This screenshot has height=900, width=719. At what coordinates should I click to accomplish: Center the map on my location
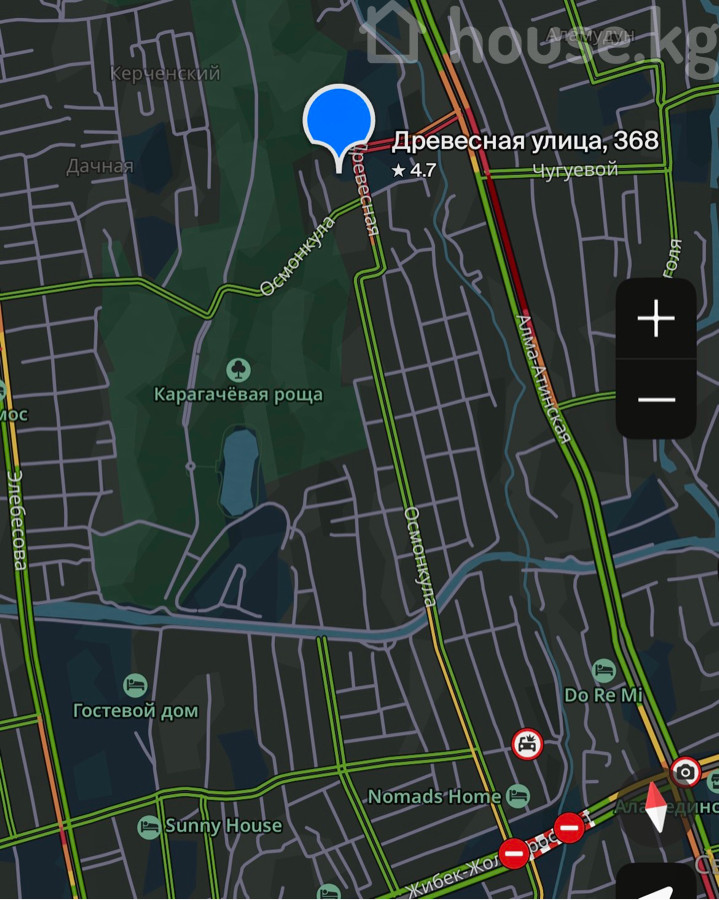(657, 884)
